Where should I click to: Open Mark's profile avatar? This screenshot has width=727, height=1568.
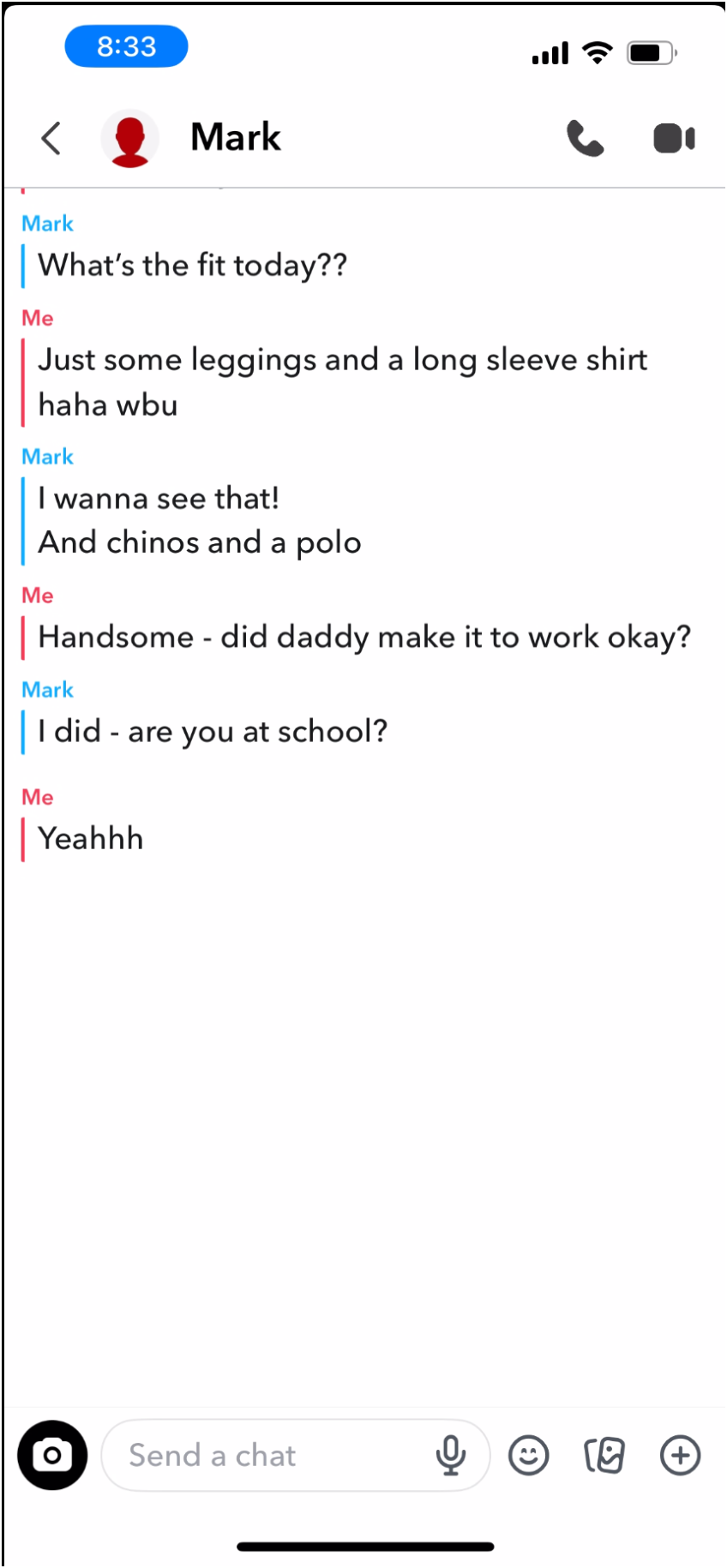(x=130, y=139)
